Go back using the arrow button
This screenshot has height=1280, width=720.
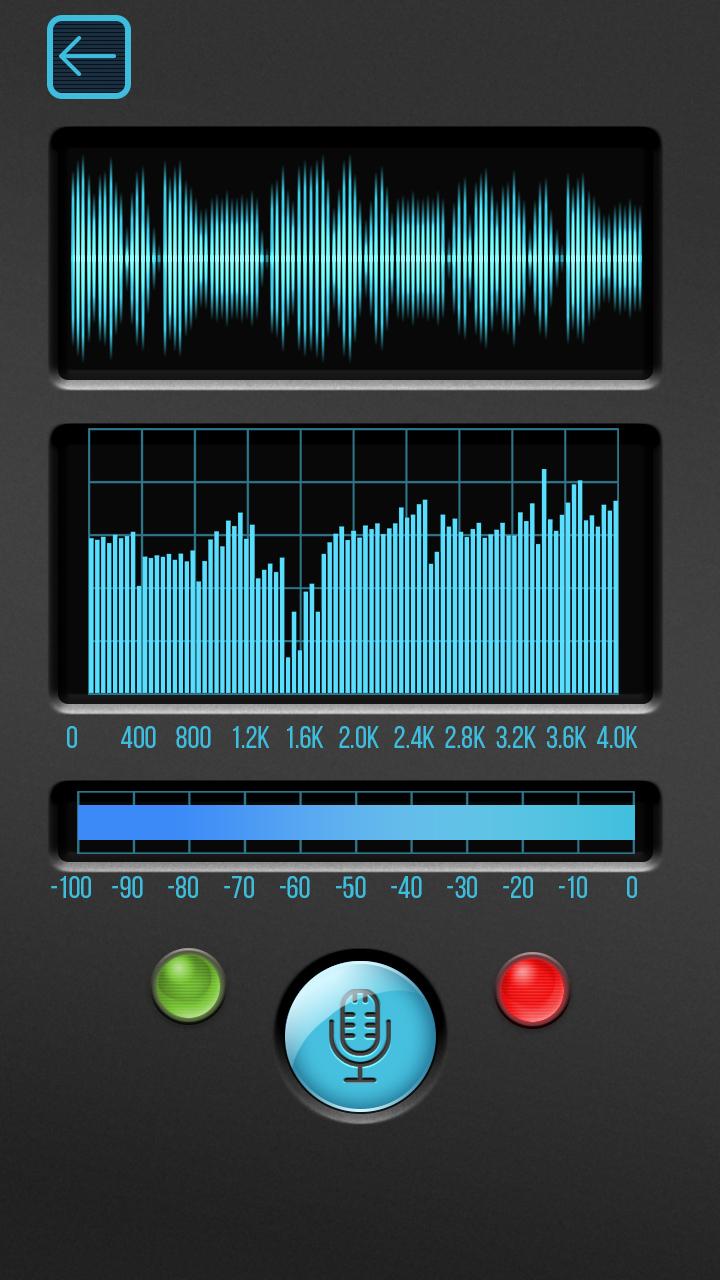click(89, 57)
